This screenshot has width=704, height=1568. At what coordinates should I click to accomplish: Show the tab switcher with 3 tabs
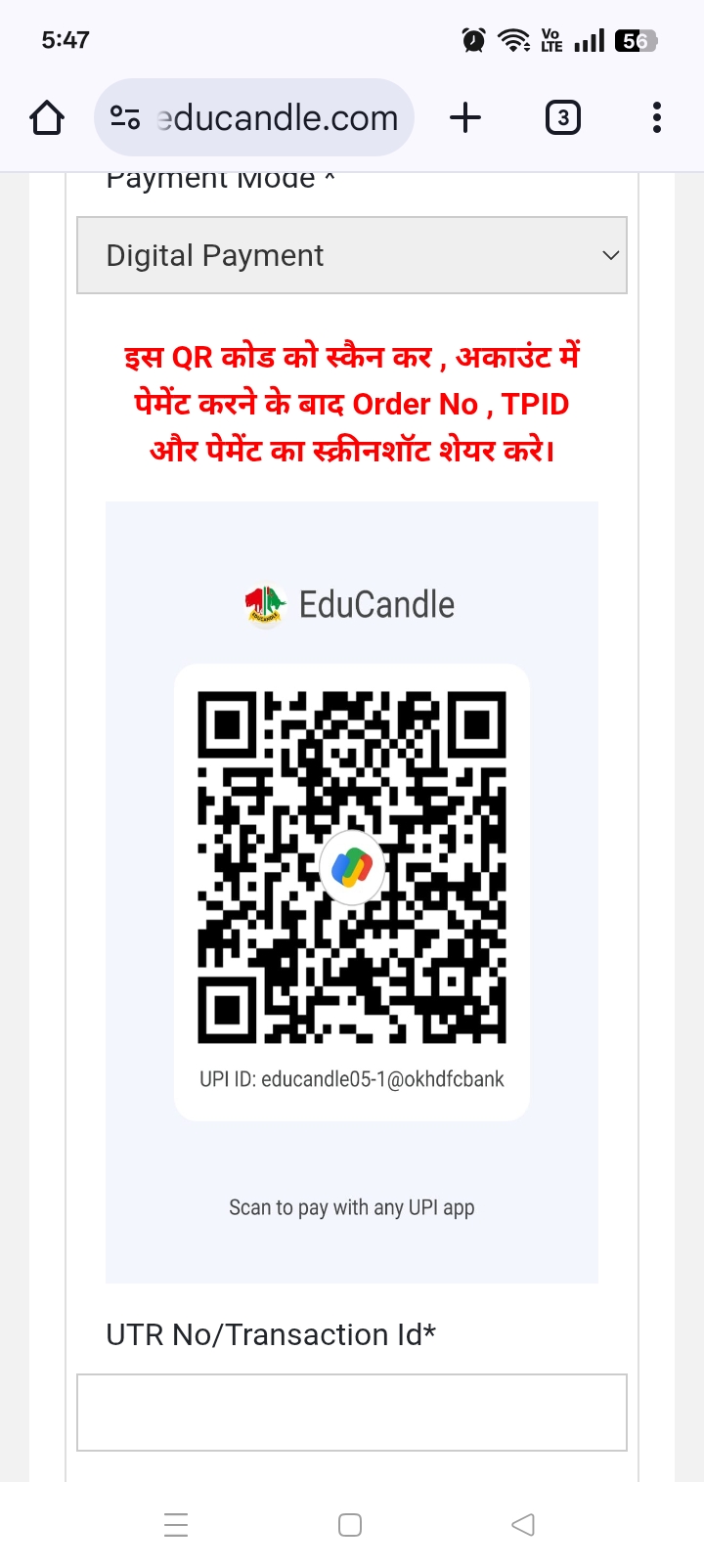[562, 118]
